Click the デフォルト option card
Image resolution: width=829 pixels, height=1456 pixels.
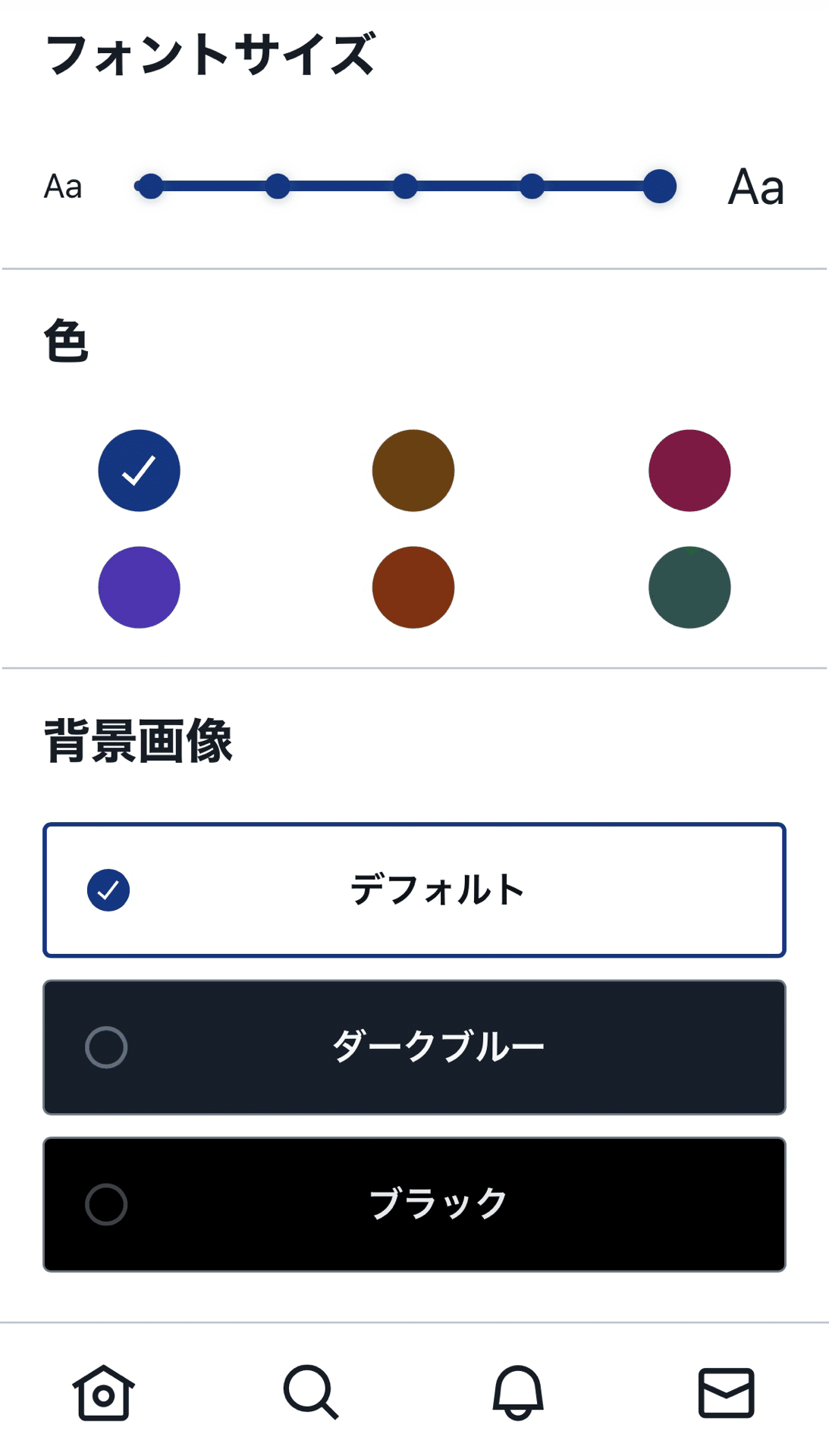[414, 890]
